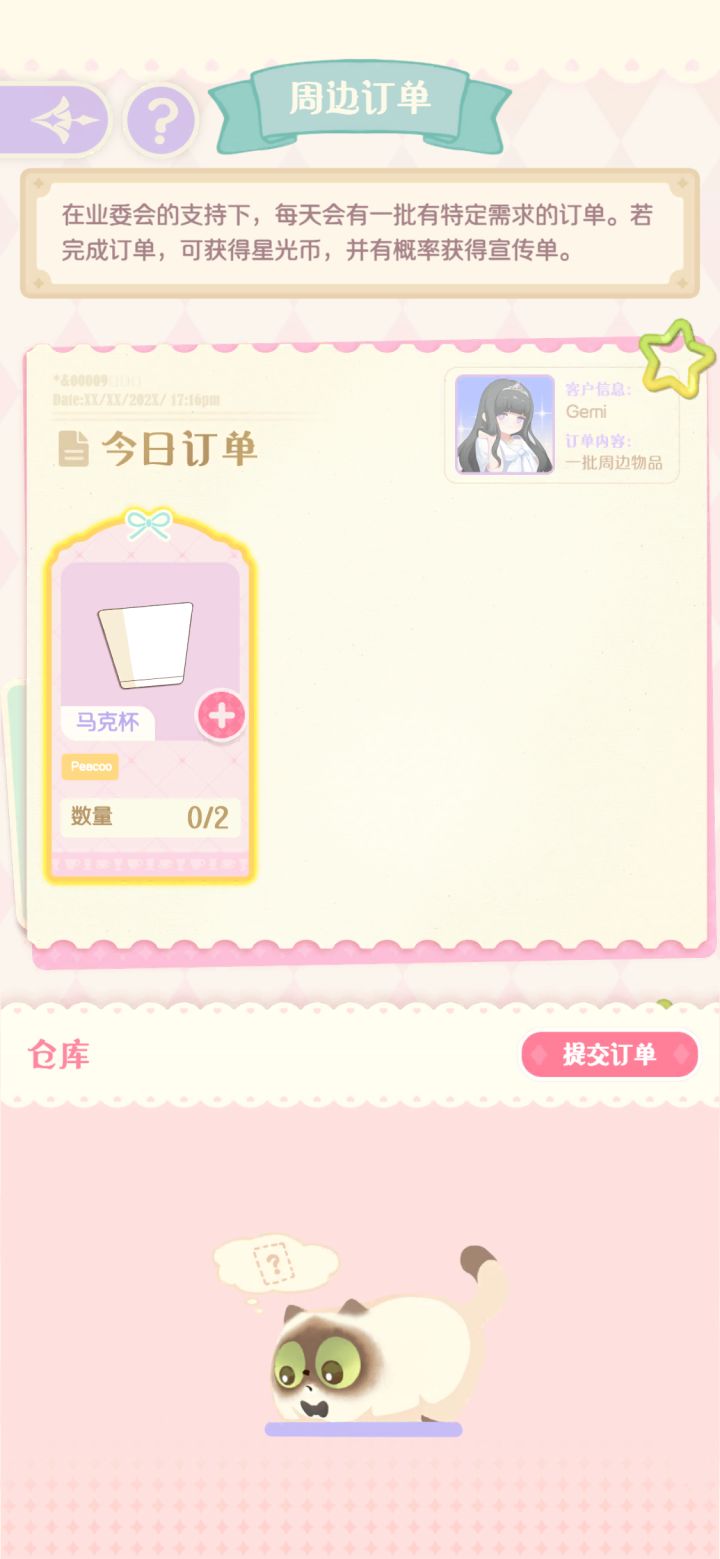
Task: Select the Peacoo brand tag on the mug card
Action: 90,766
